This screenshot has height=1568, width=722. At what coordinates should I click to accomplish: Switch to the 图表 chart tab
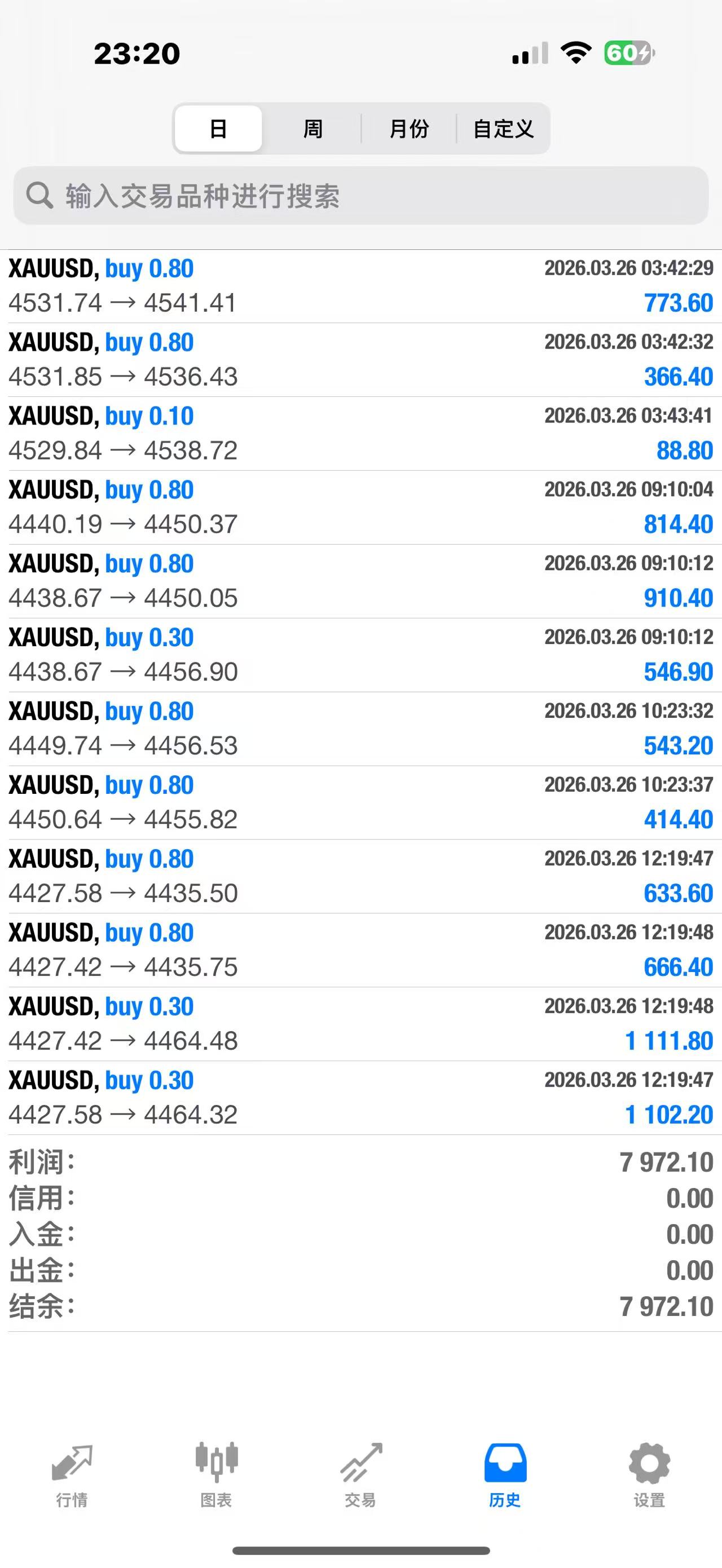pos(216,1474)
